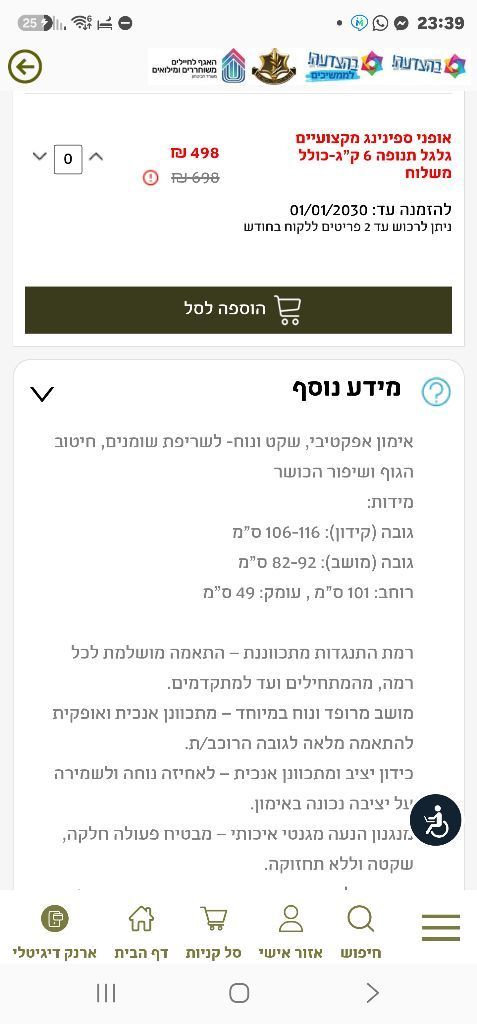This screenshot has width=477, height=1024.
Task: Collapse the מידע נוסף section
Action: point(42,393)
